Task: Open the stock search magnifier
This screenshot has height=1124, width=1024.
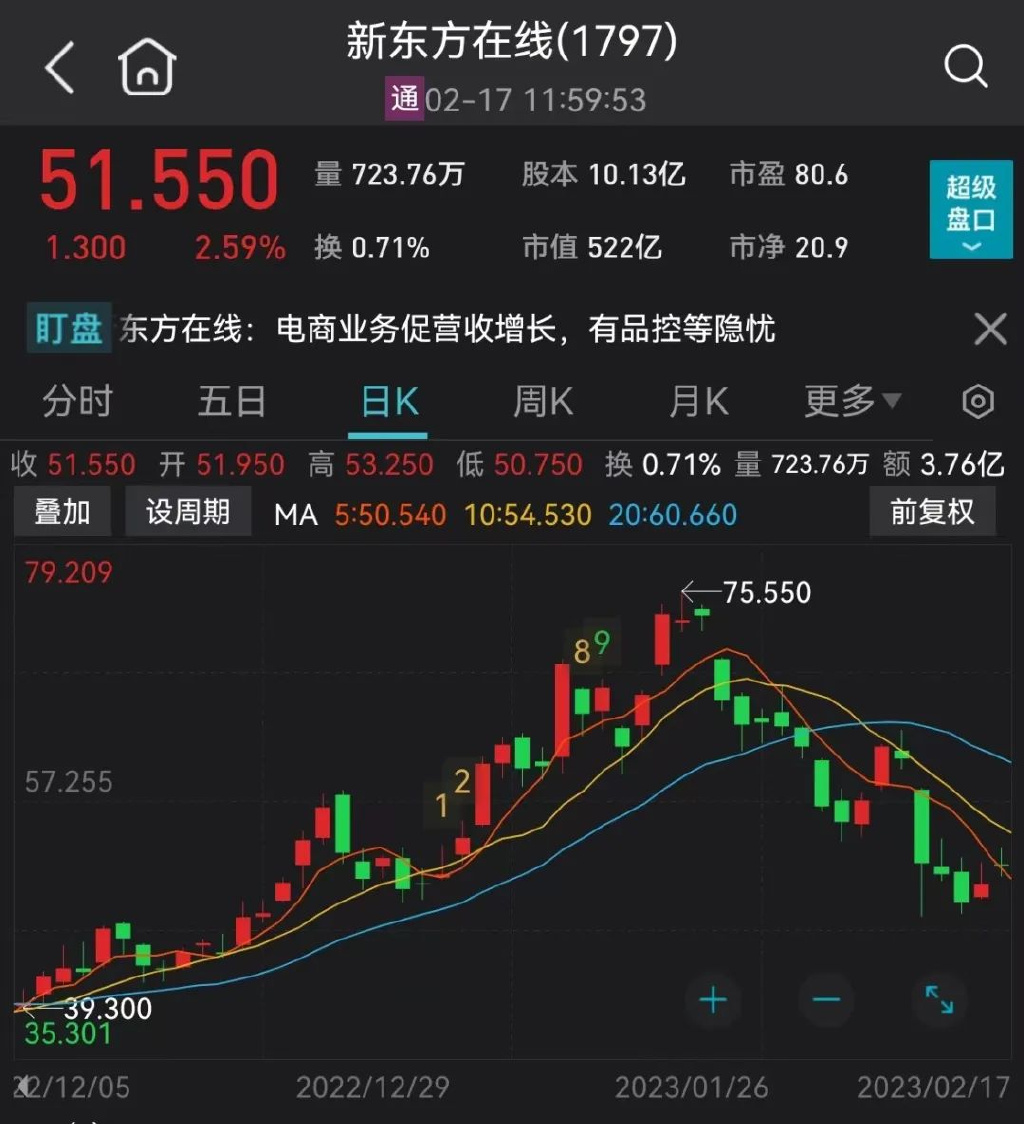Action: pyautogui.click(x=965, y=68)
